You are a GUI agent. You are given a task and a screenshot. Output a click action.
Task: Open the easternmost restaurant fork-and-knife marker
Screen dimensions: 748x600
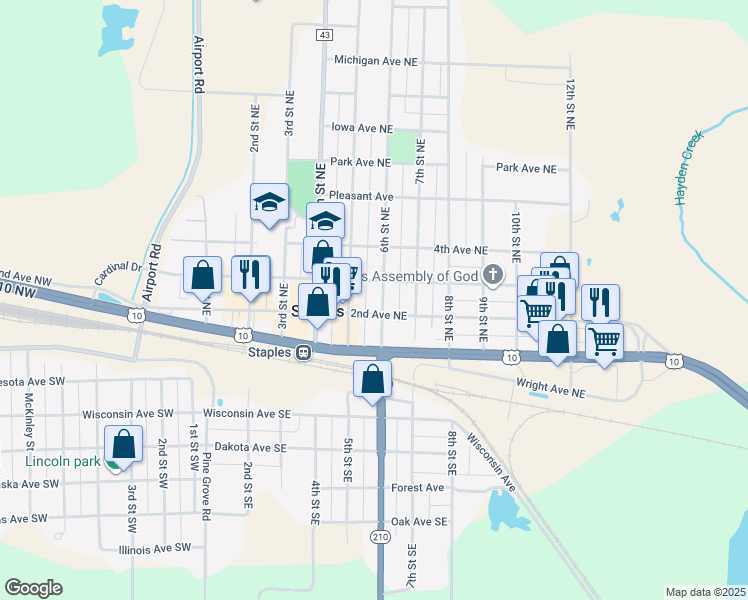[x=601, y=303]
